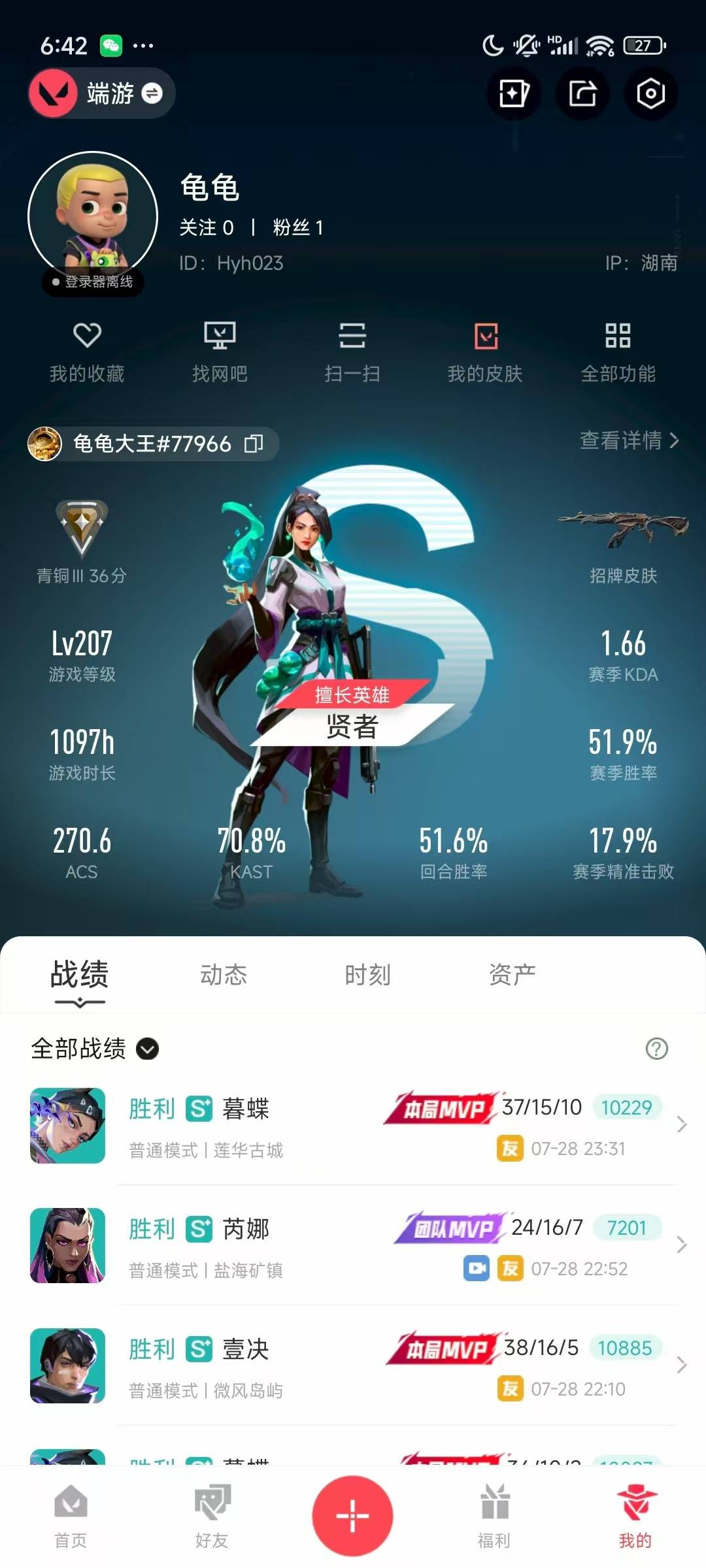Open 找网吧 to find internet cafes
Screen dimensions: 706x1568
220,353
